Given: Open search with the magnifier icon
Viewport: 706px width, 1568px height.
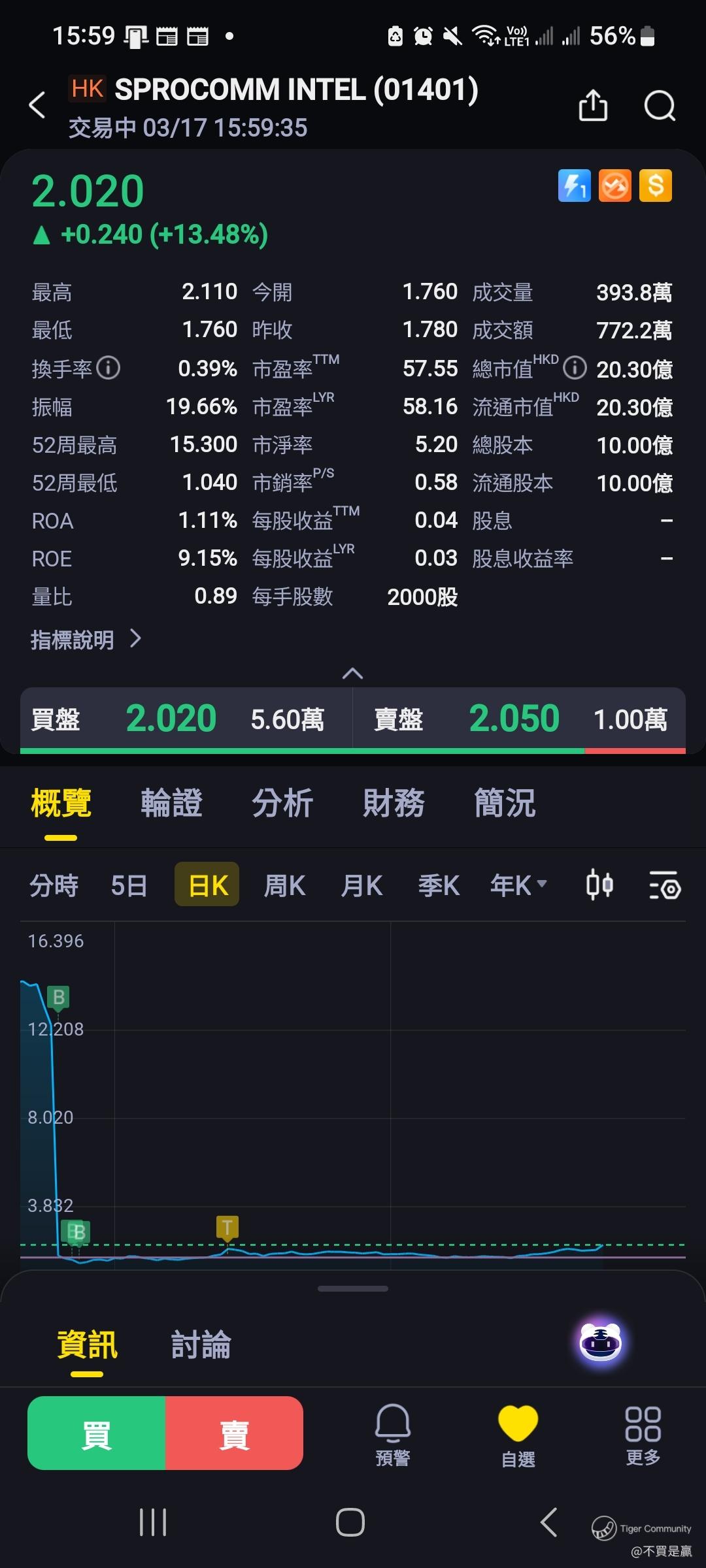Looking at the screenshot, I should coord(659,105).
